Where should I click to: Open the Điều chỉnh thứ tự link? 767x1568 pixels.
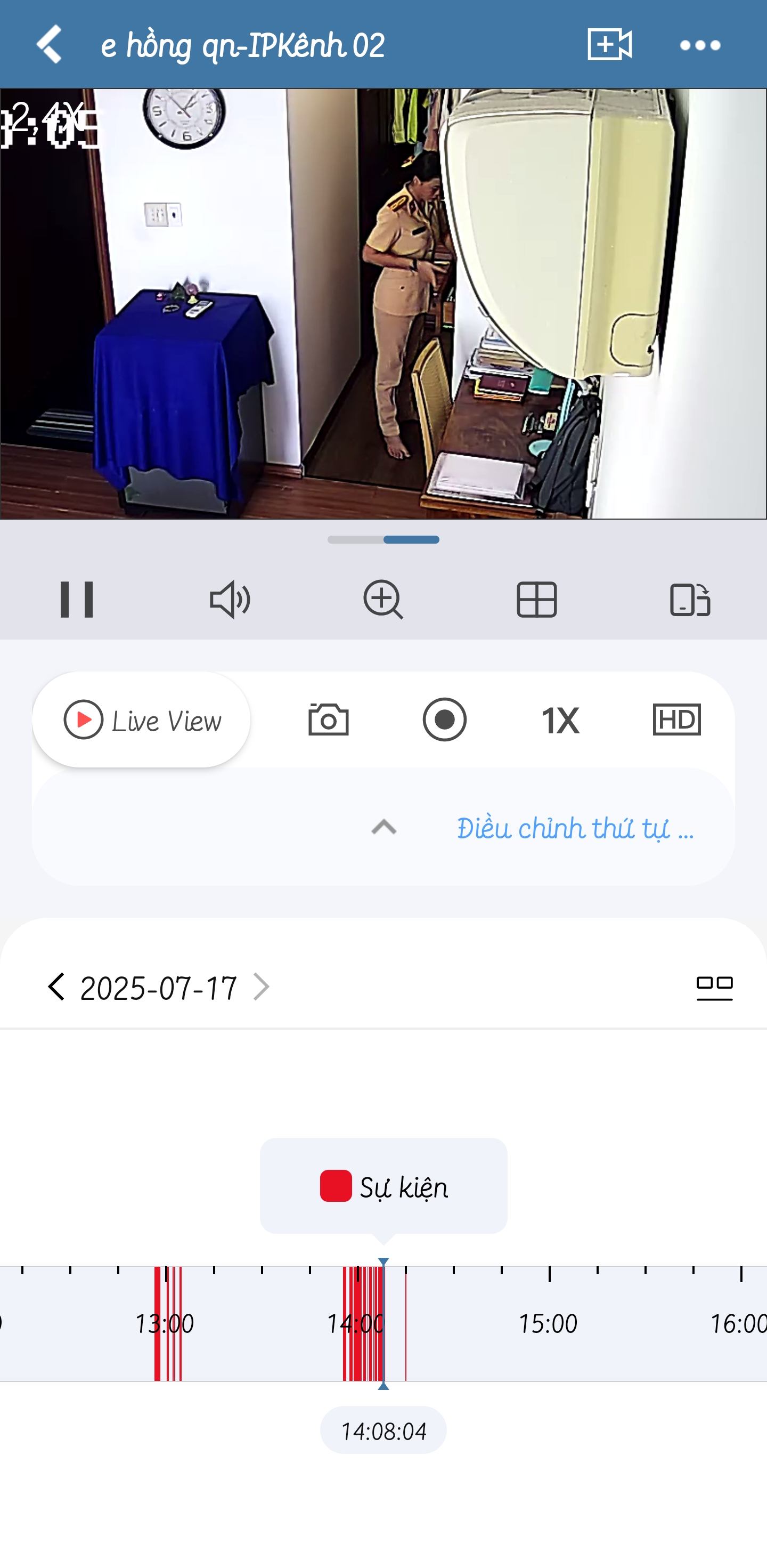pos(575,828)
